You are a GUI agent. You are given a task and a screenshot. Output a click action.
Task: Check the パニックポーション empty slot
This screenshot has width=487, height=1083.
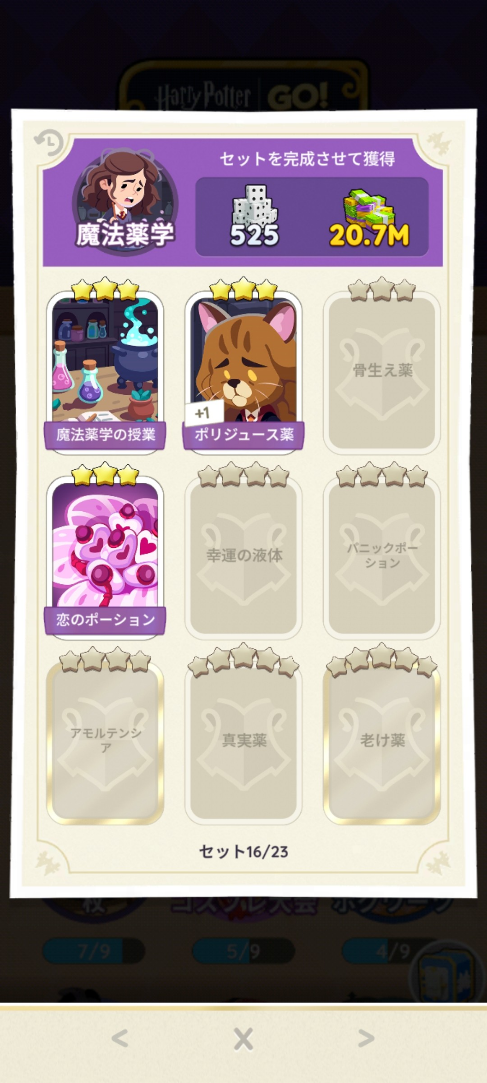(x=381, y=555)
